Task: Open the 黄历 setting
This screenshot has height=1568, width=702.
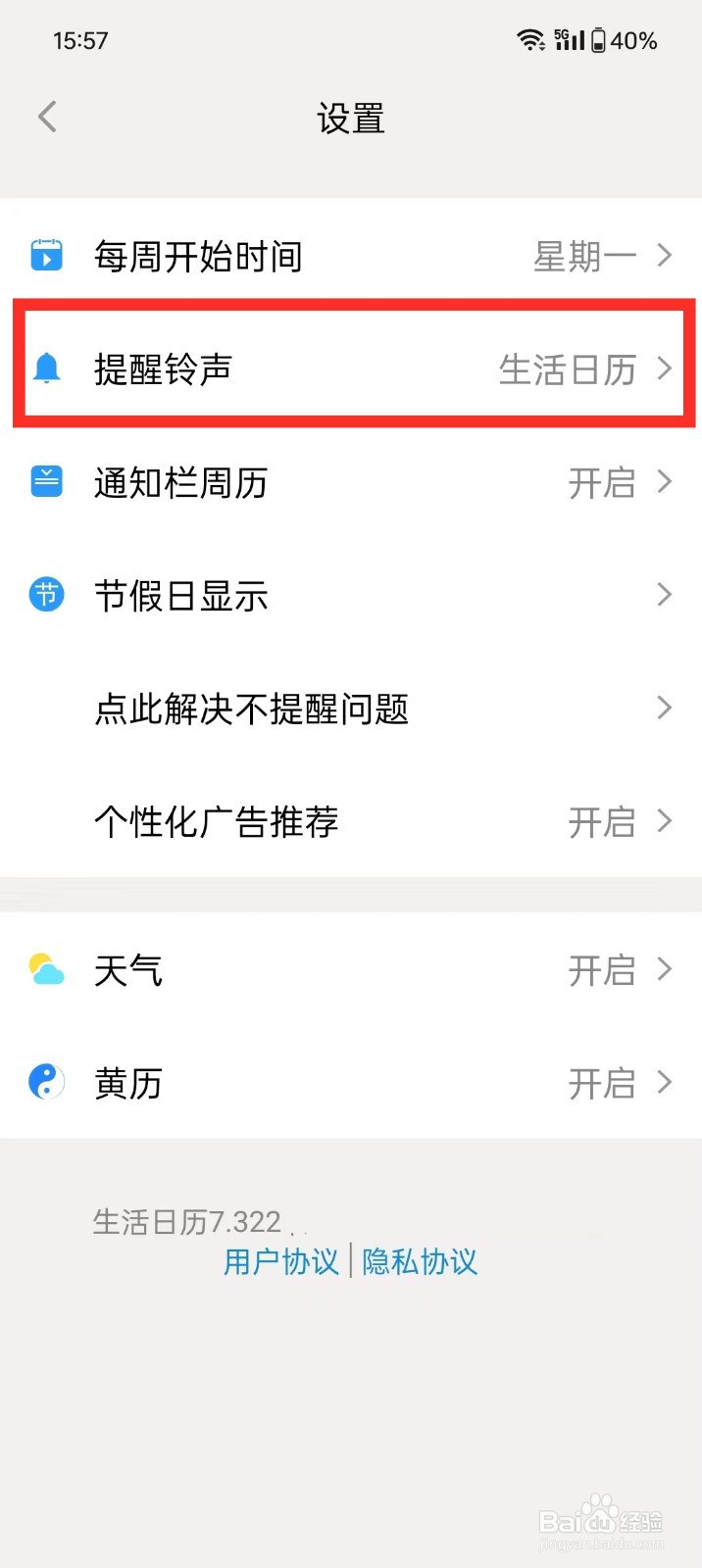Action: (x=351, y=1083)
